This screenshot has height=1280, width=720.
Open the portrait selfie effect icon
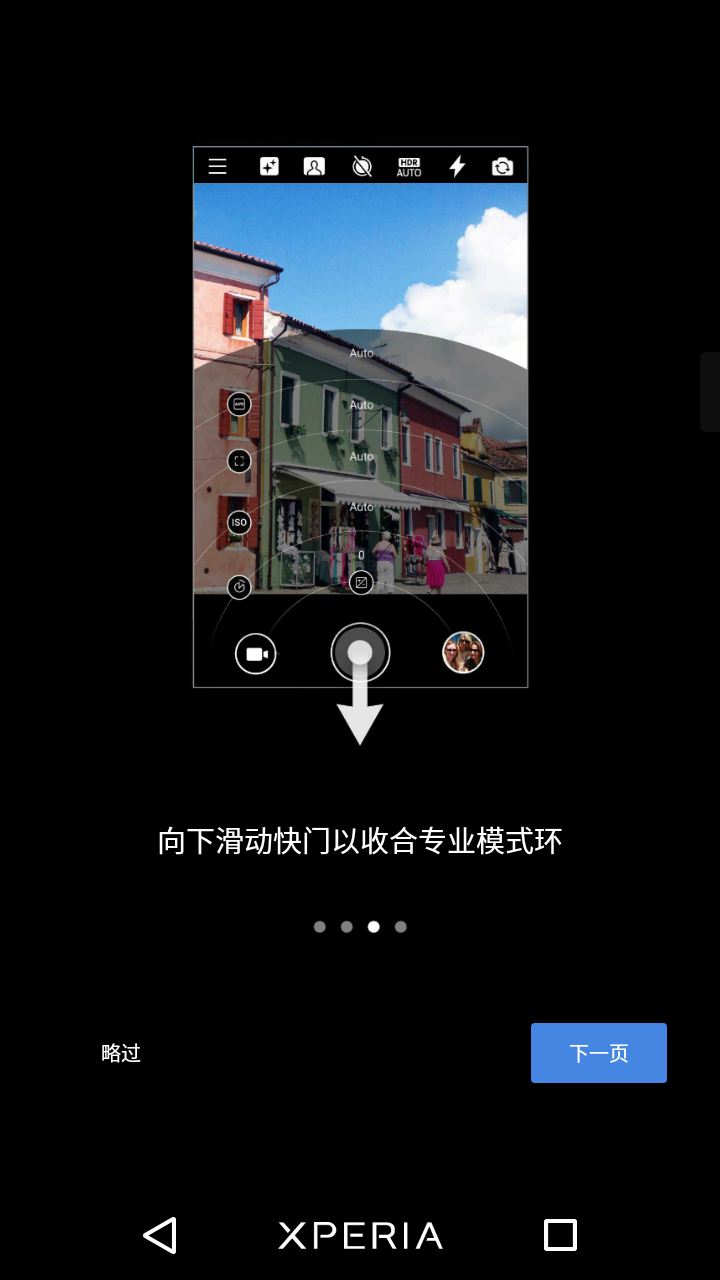tap(314, 166)
